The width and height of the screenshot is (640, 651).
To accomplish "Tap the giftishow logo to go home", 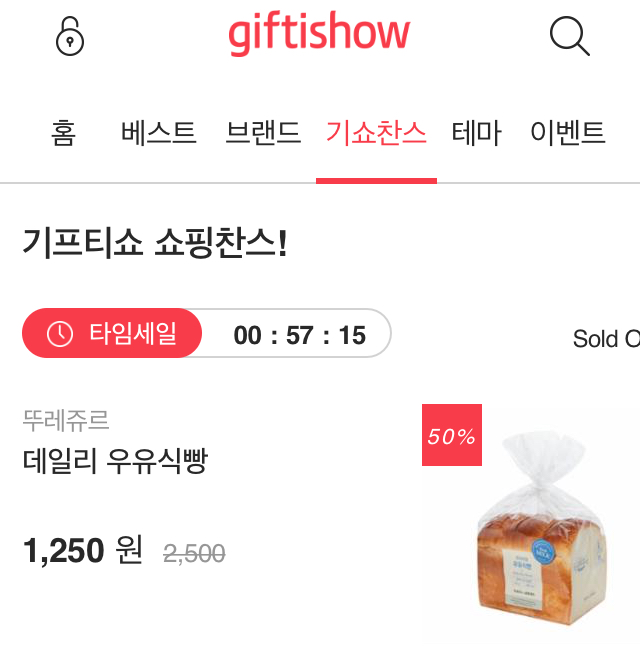I will pos(319,35).
